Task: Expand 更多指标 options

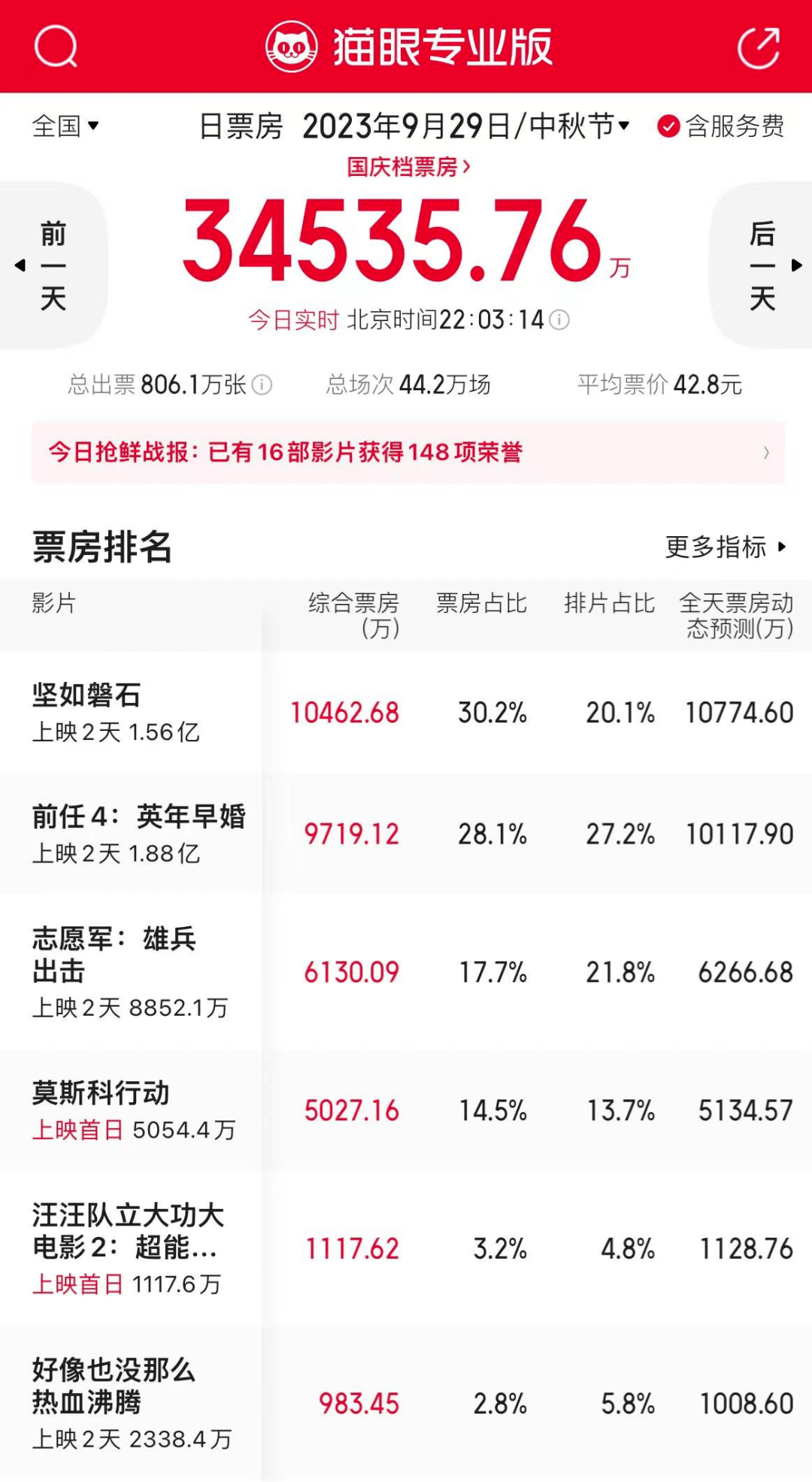Action: 725,547
